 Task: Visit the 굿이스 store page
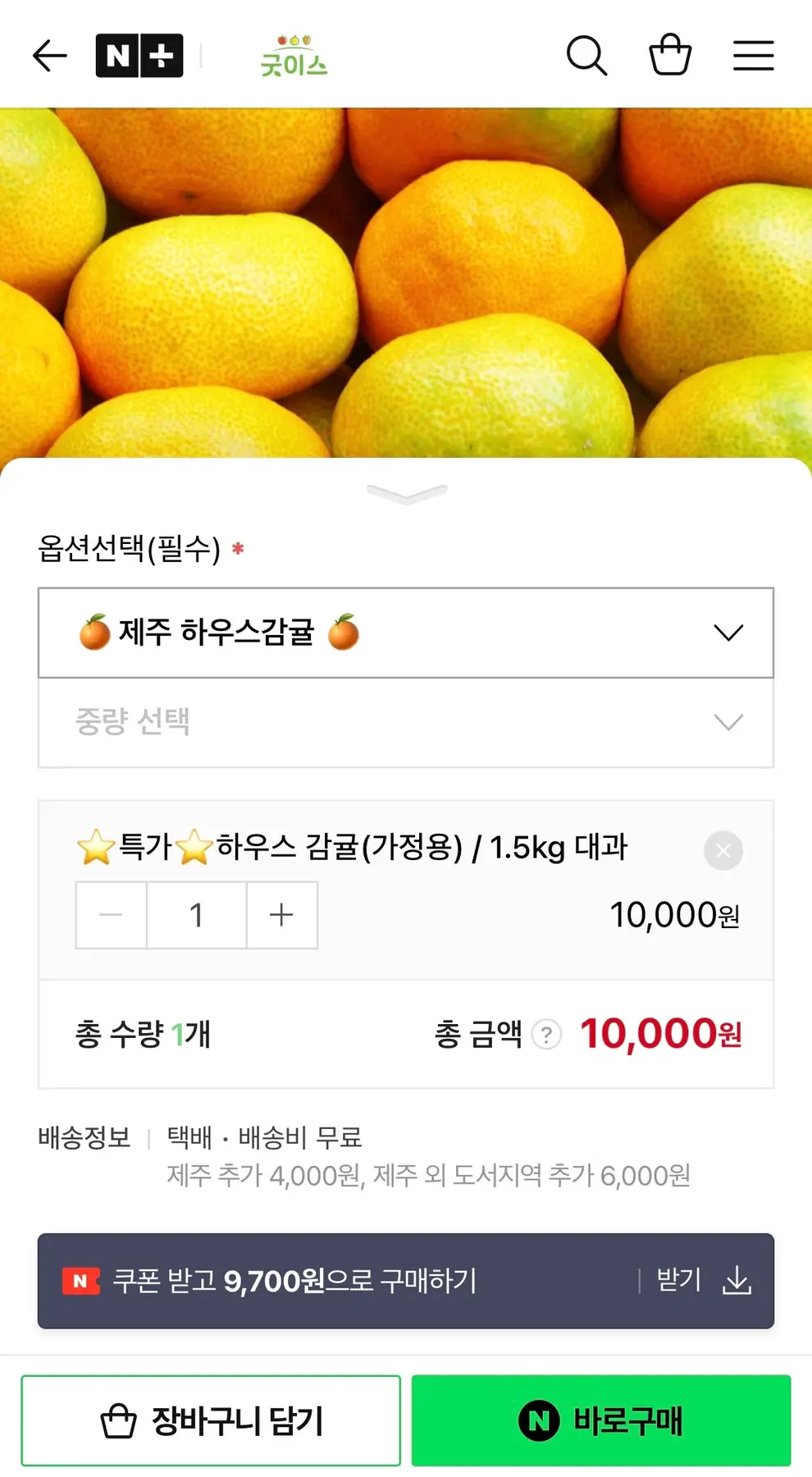[294, 56]
